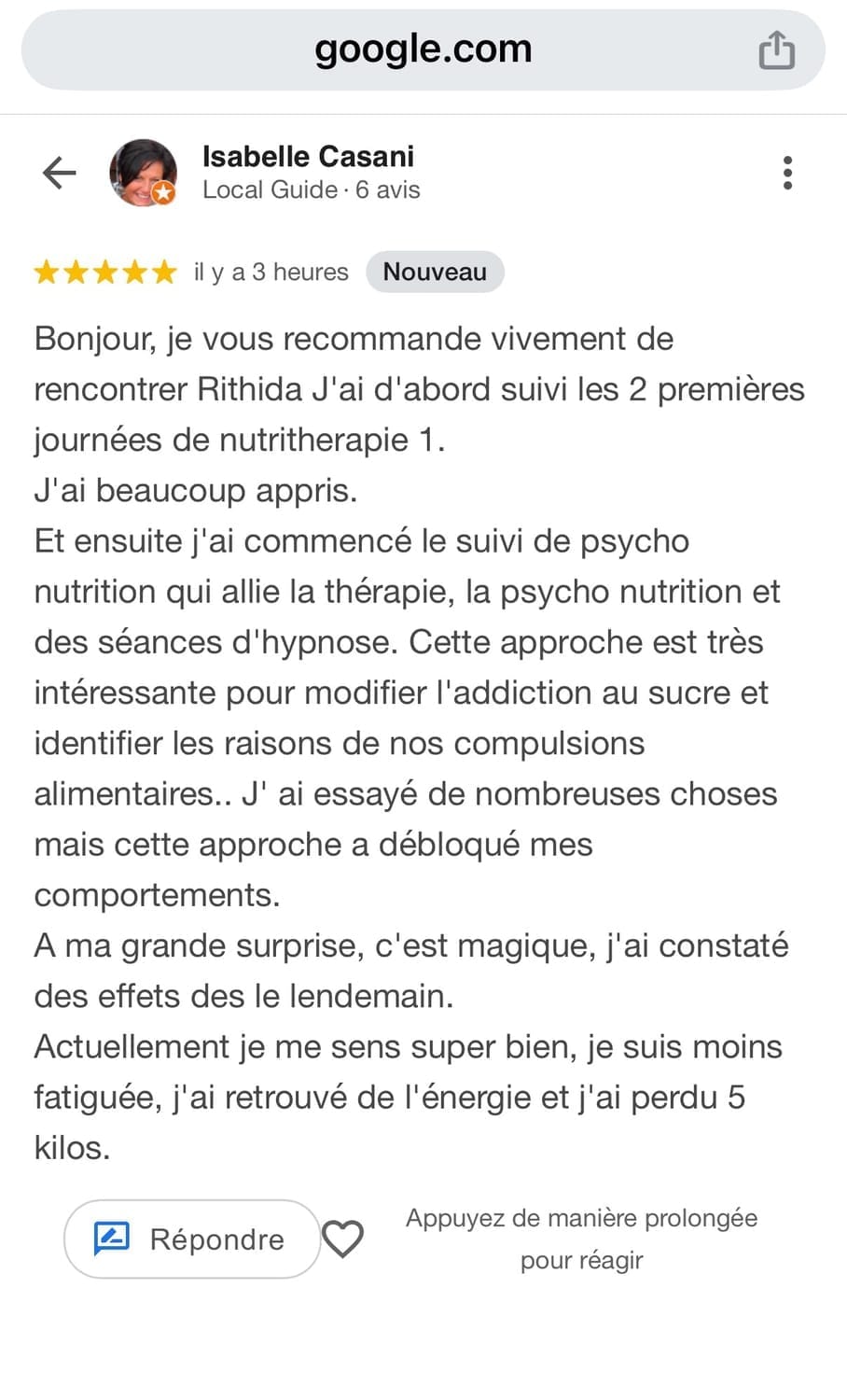
Task: Open the three-dot overflow menu
Action: (x=787, y=173)
